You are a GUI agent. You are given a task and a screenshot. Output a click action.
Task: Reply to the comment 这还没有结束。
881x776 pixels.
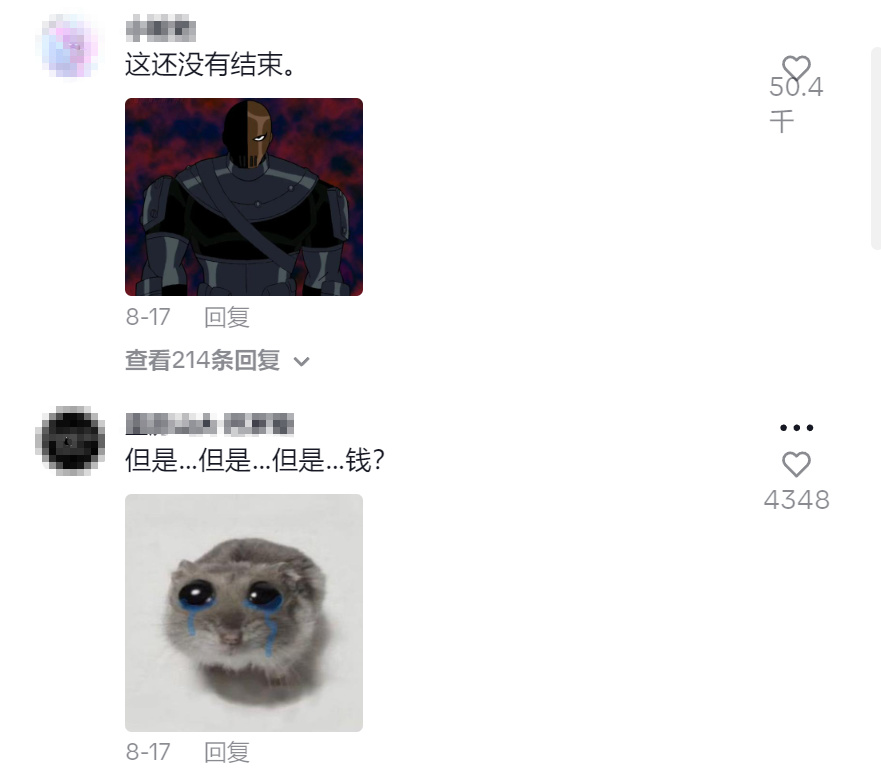(226, 318)
